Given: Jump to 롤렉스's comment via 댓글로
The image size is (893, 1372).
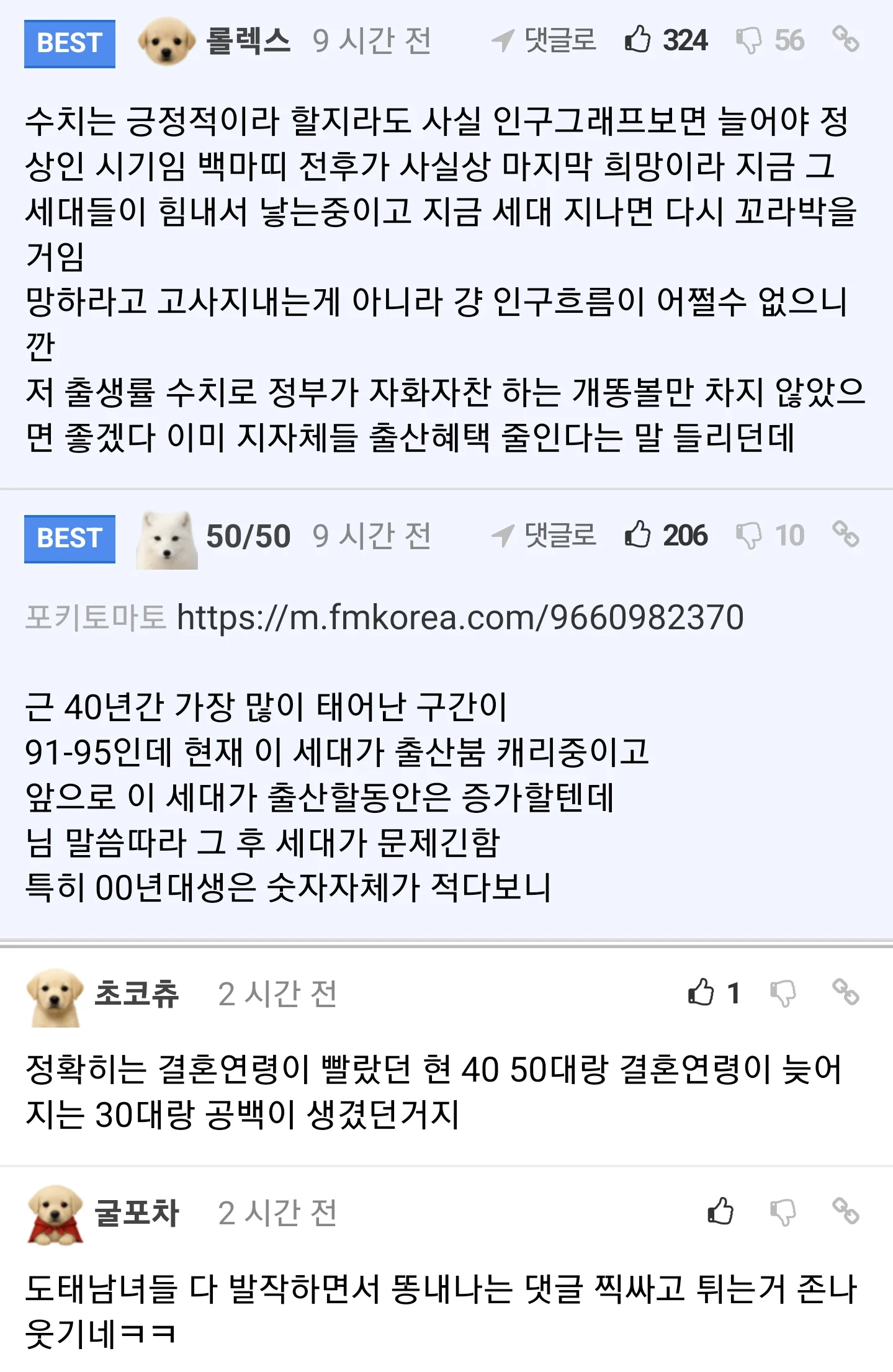Looking at the screenshot, I should [544, 40].
